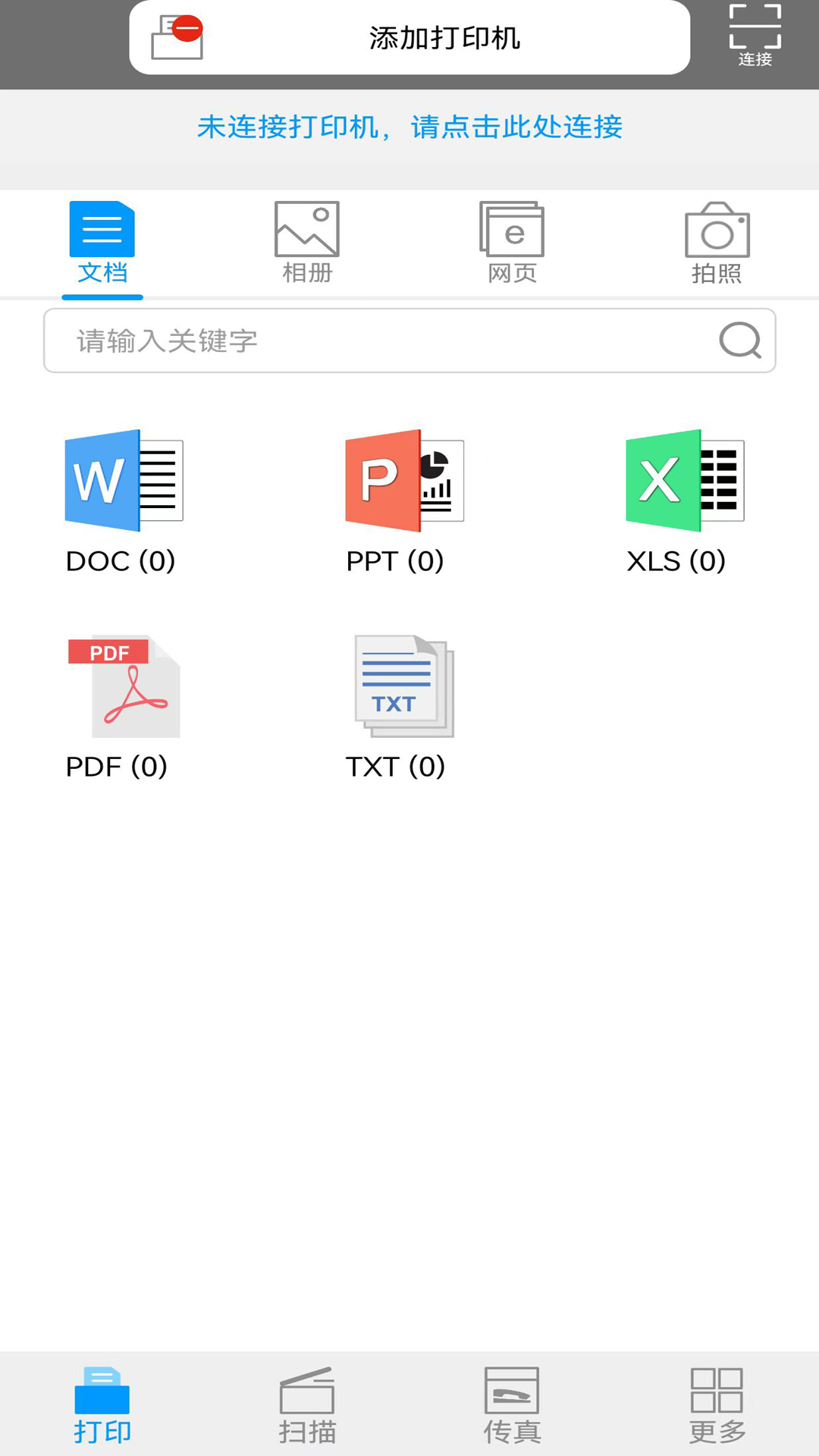Open the PPT (0) file category

[402, 500]
